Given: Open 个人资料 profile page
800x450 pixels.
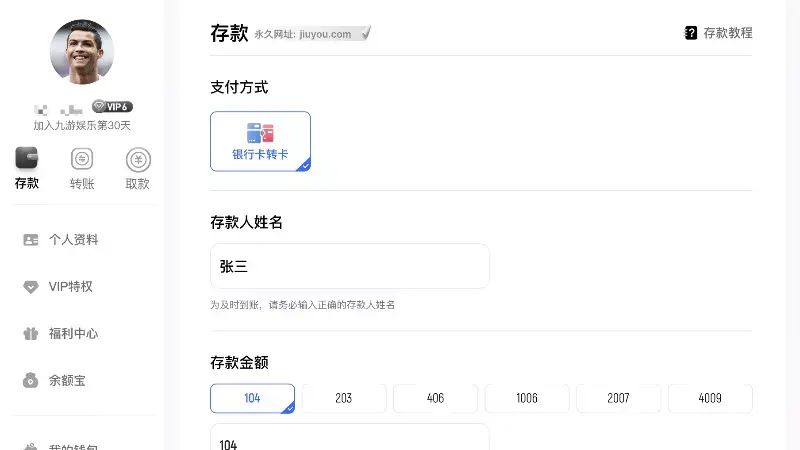Looking at the screenshot, I should coord(73,240).
